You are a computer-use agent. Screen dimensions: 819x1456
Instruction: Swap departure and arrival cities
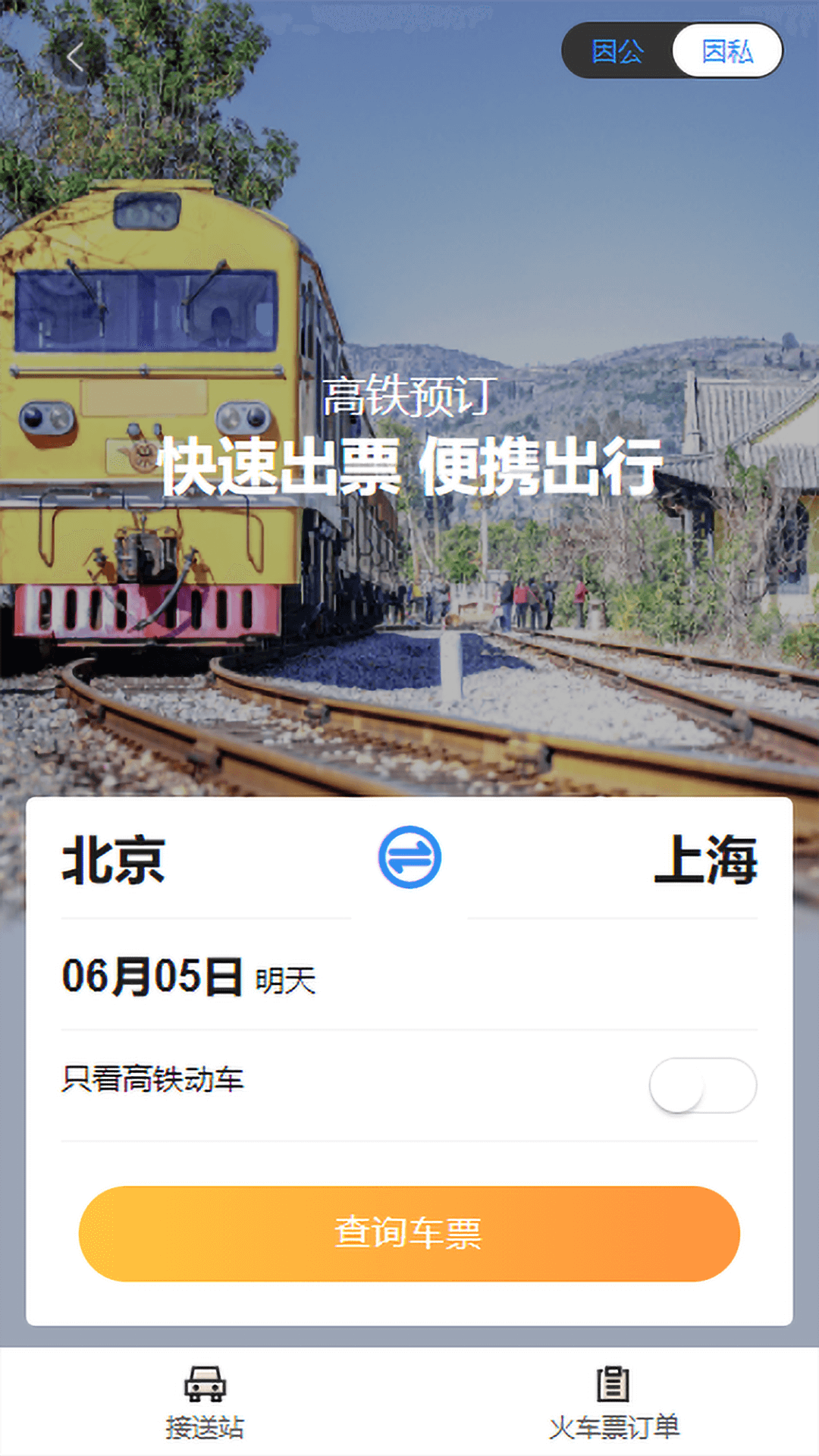tap(409, 858)
